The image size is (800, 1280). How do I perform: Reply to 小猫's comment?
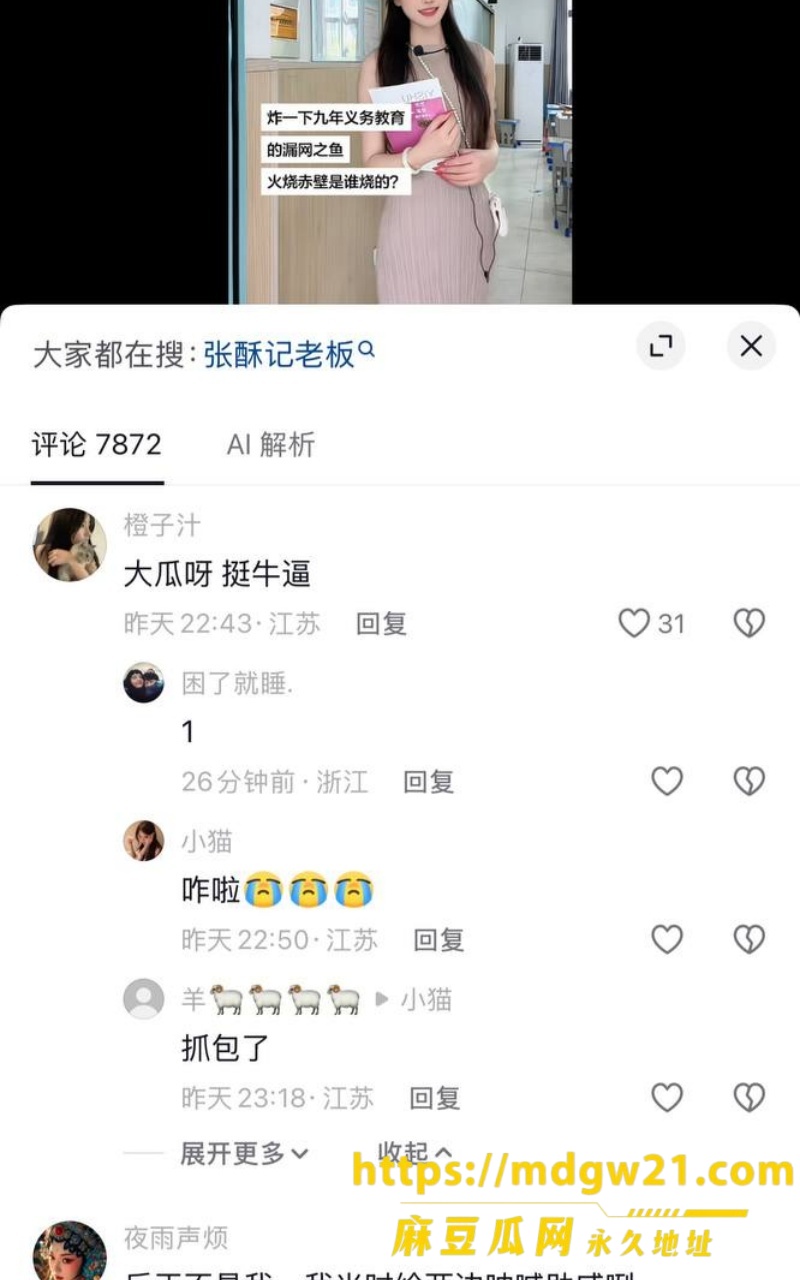(439, 940)
